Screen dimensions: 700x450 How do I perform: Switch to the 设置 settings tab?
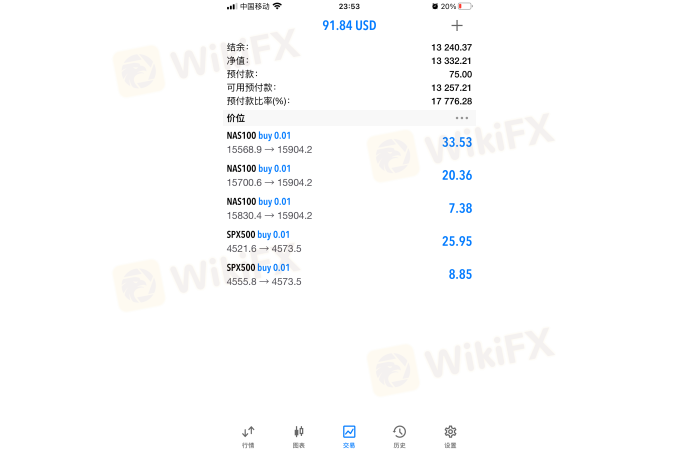[x=450, y=436]
